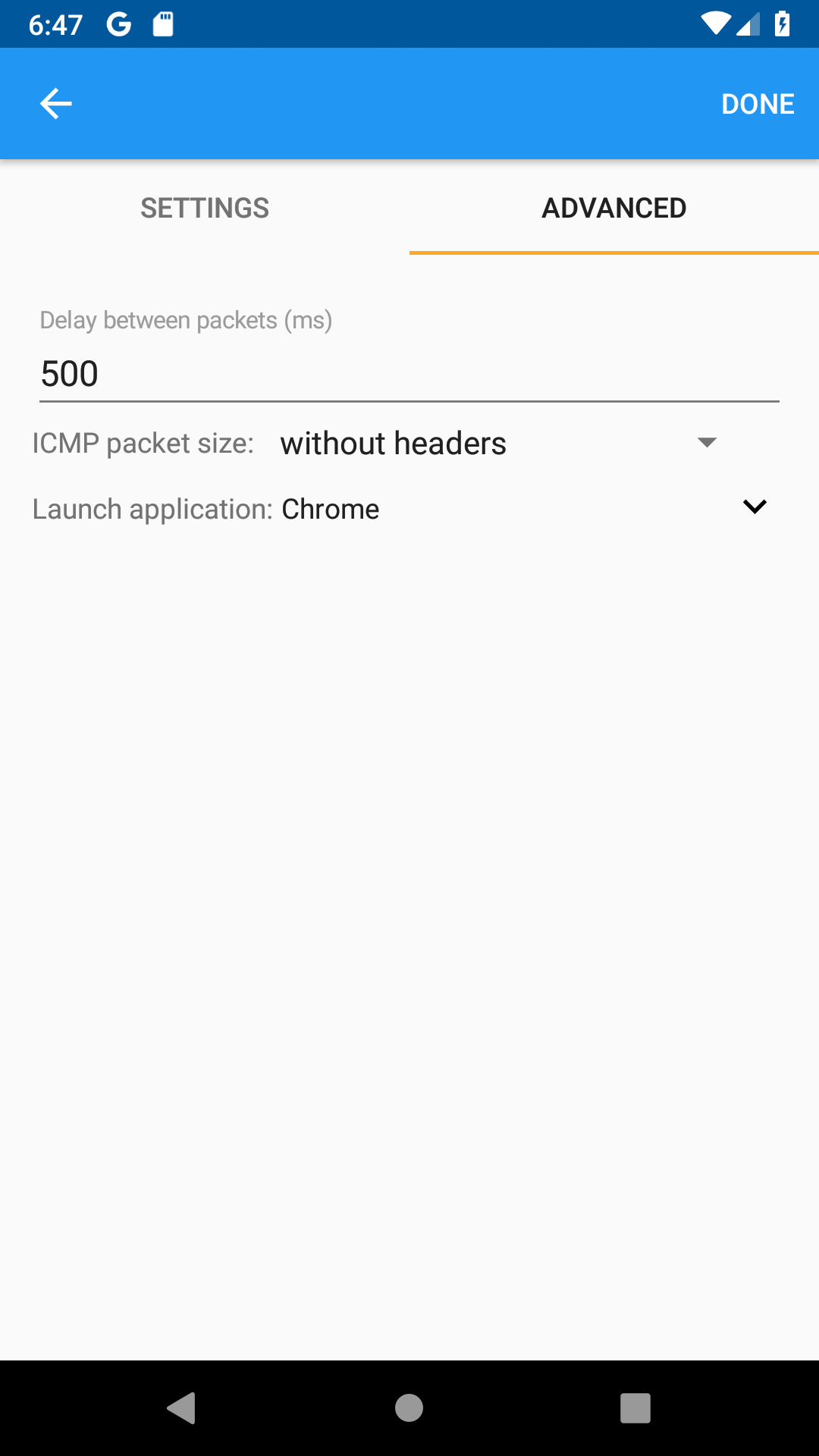Open the ICMP packet size dropdown

(497, 444)
